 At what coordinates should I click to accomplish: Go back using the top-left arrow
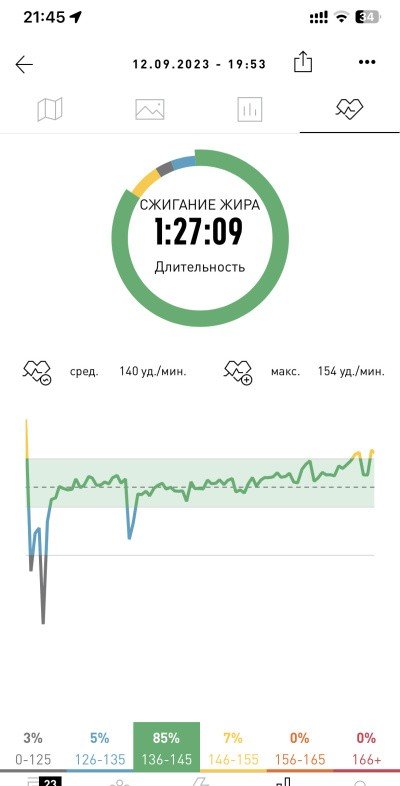click(24, 64)
